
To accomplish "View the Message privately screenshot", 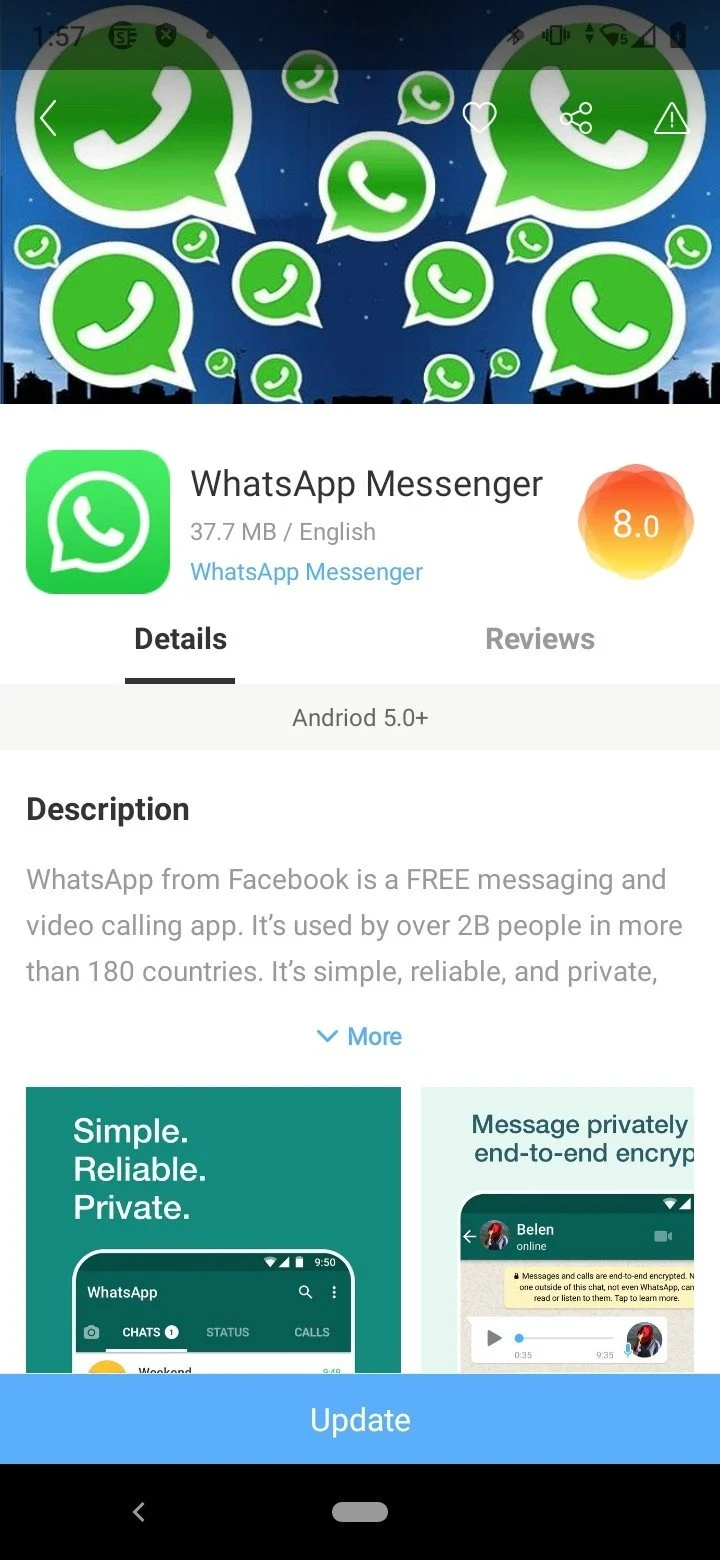I will [557, 1228].
